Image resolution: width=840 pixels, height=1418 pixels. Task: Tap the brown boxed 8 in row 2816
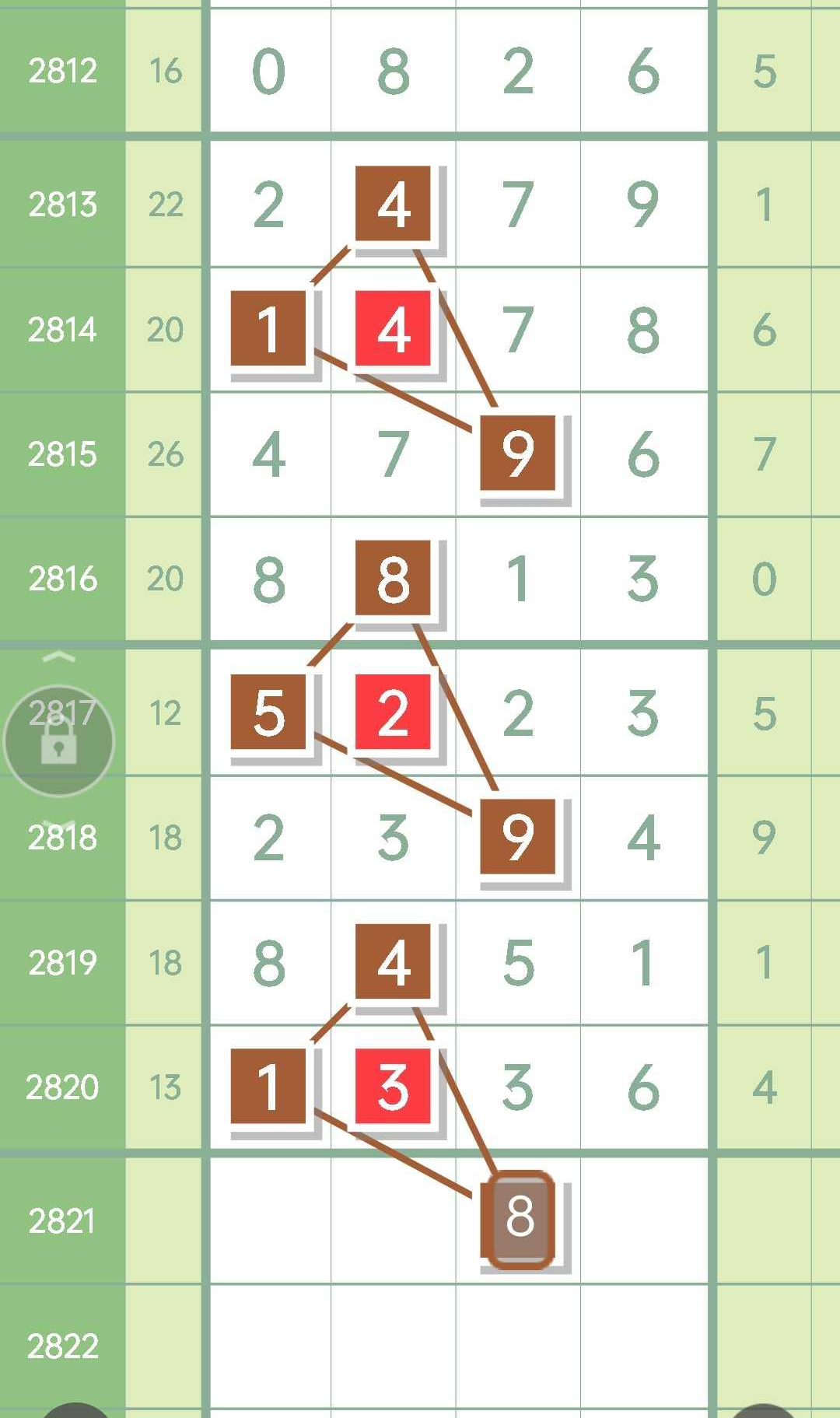point(394,579)
